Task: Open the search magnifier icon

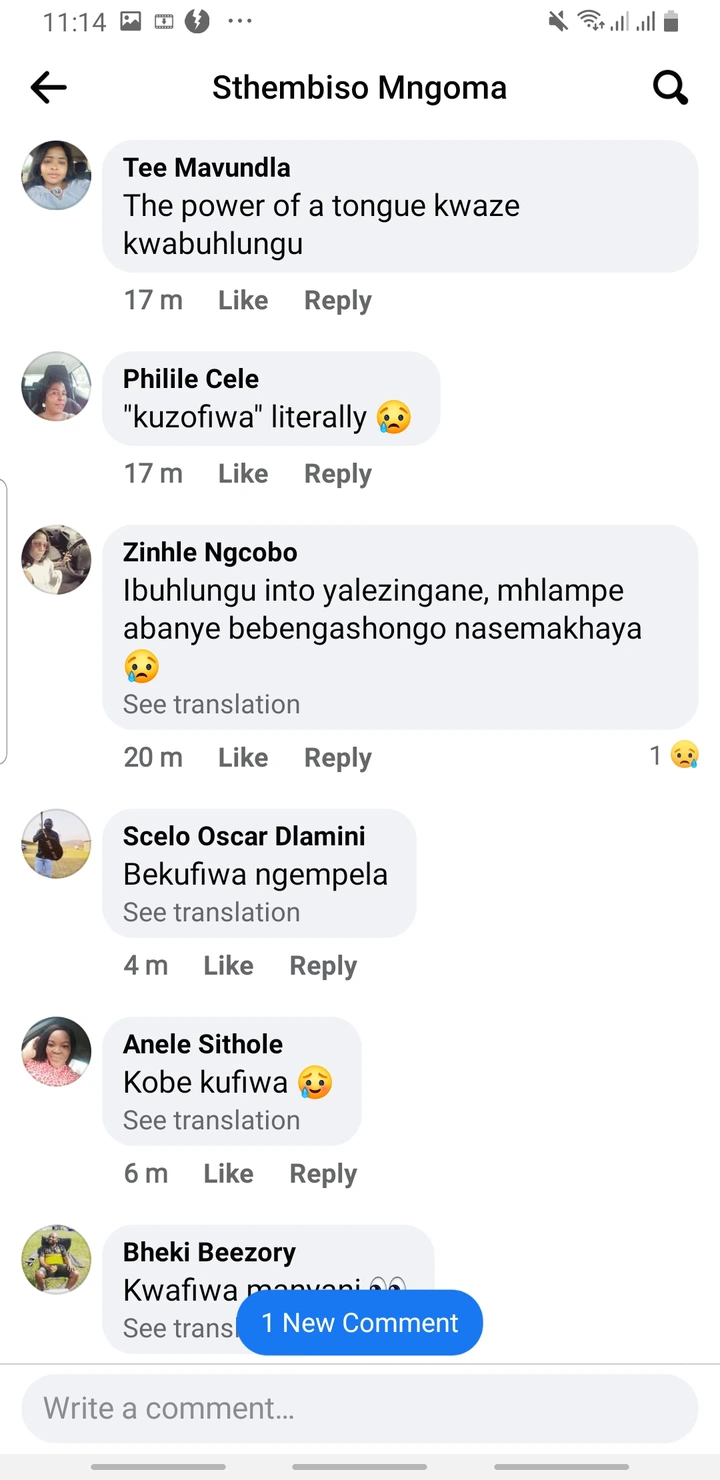Action: click(671, 88)
